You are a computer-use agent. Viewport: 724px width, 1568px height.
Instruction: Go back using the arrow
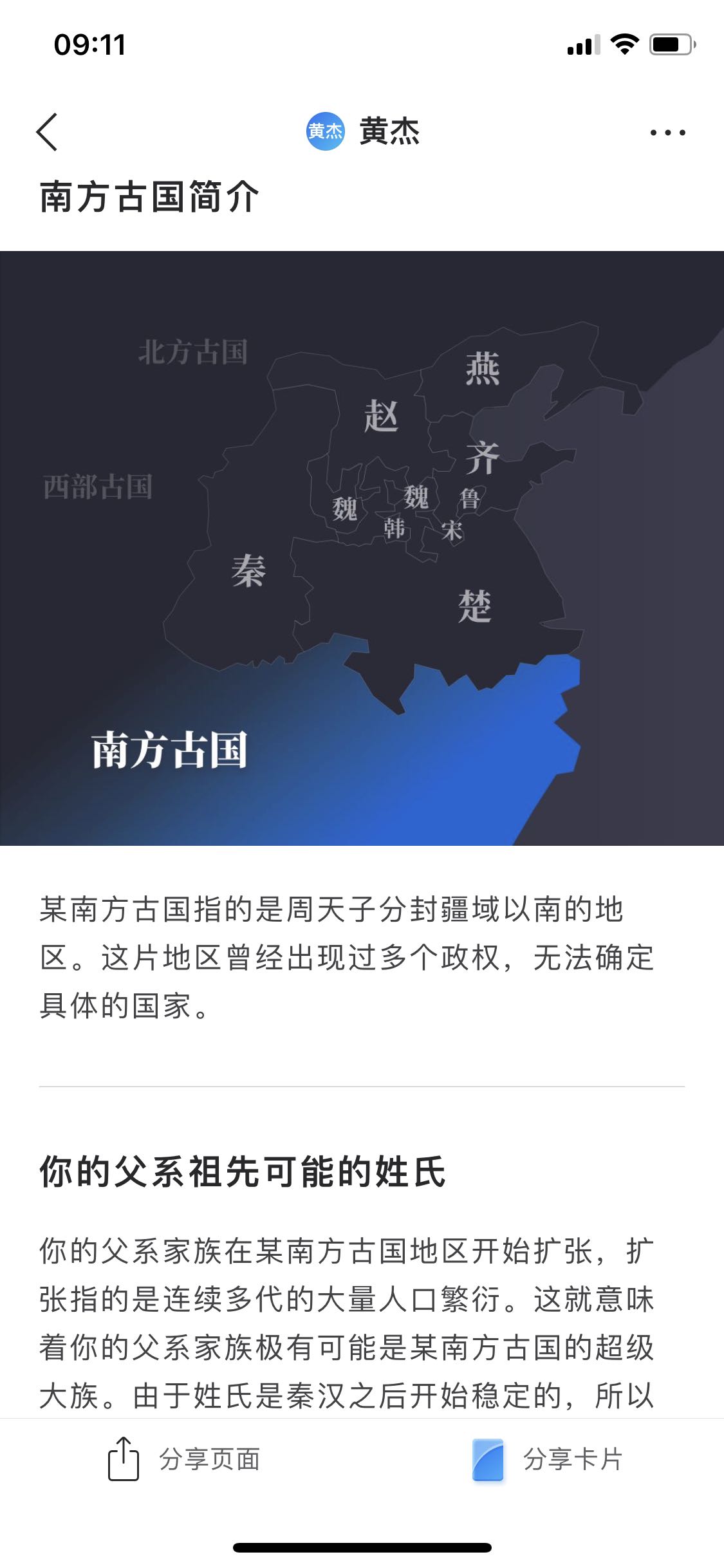tap(47, 132)
